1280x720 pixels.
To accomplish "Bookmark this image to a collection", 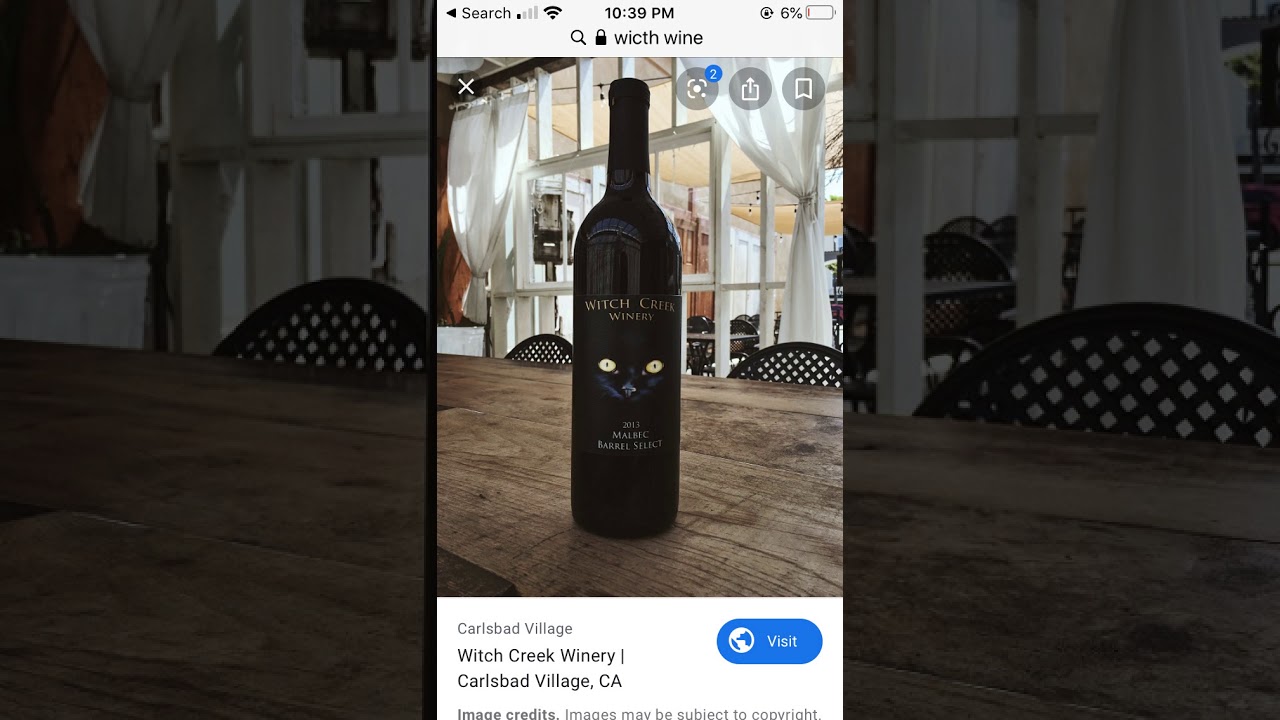I will point(803,89).
